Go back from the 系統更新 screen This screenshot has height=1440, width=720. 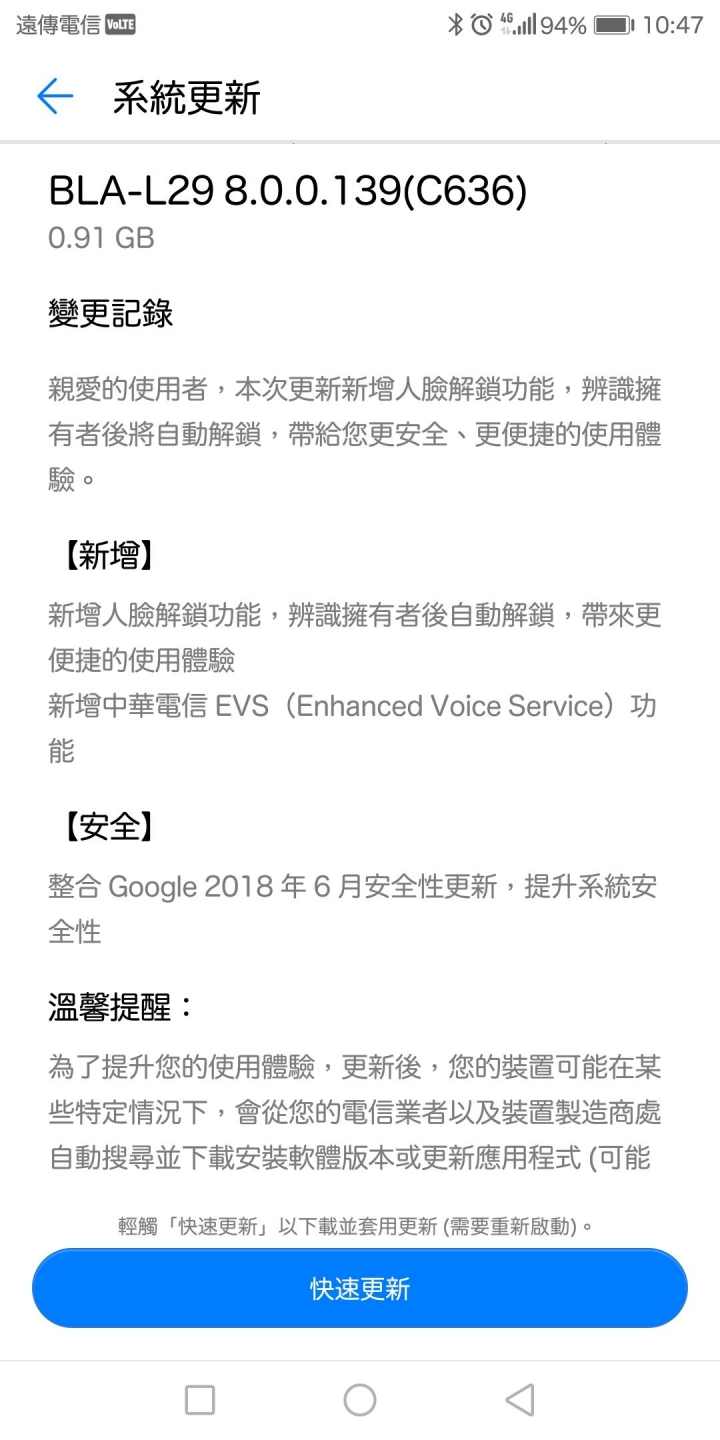(x=55, y=97)
